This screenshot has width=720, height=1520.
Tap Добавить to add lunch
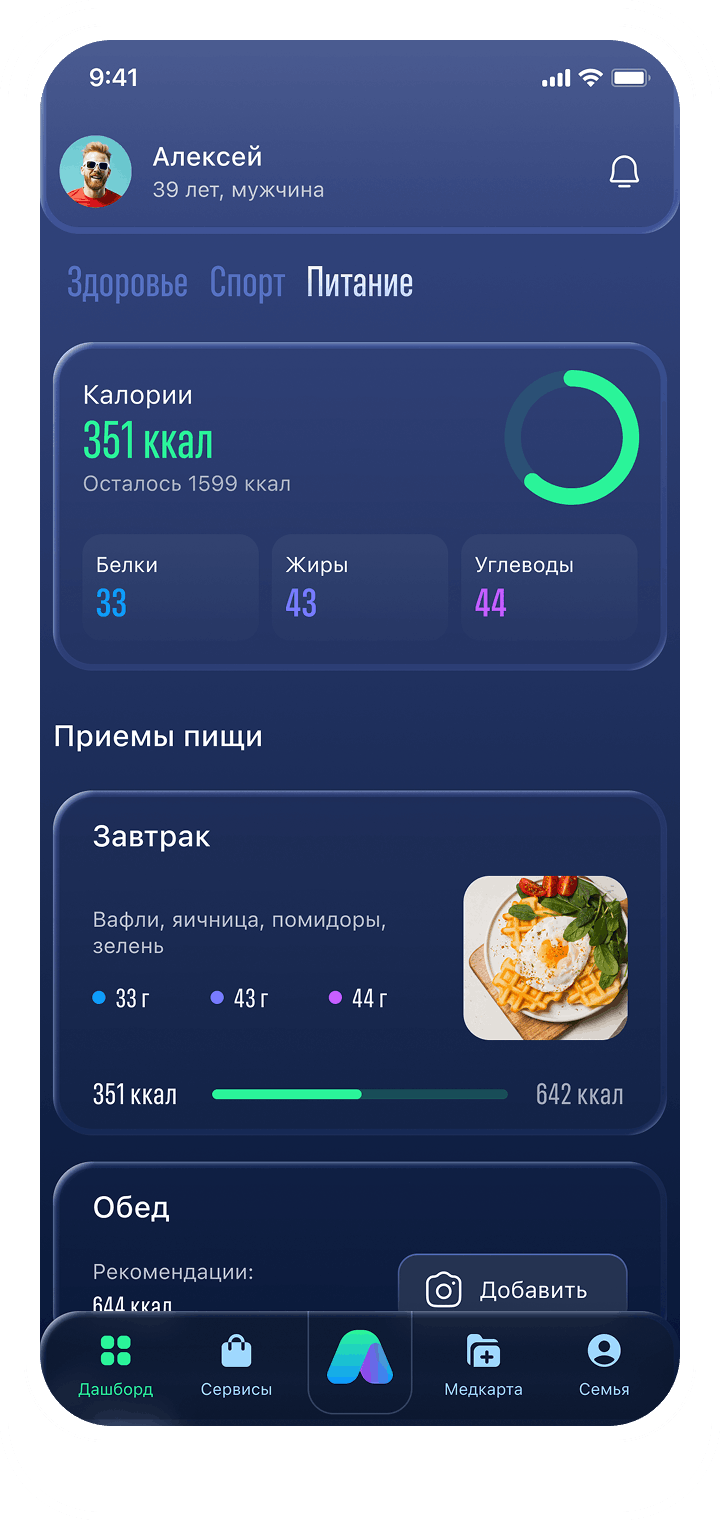coord(512,1289)
